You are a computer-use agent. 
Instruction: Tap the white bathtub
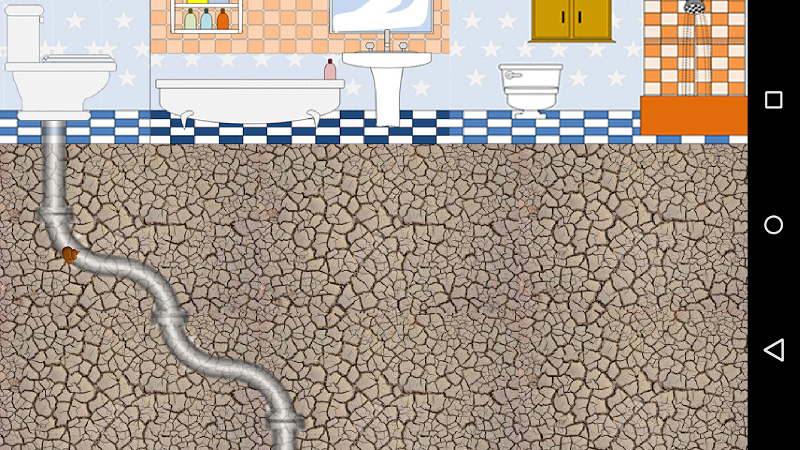248,100
